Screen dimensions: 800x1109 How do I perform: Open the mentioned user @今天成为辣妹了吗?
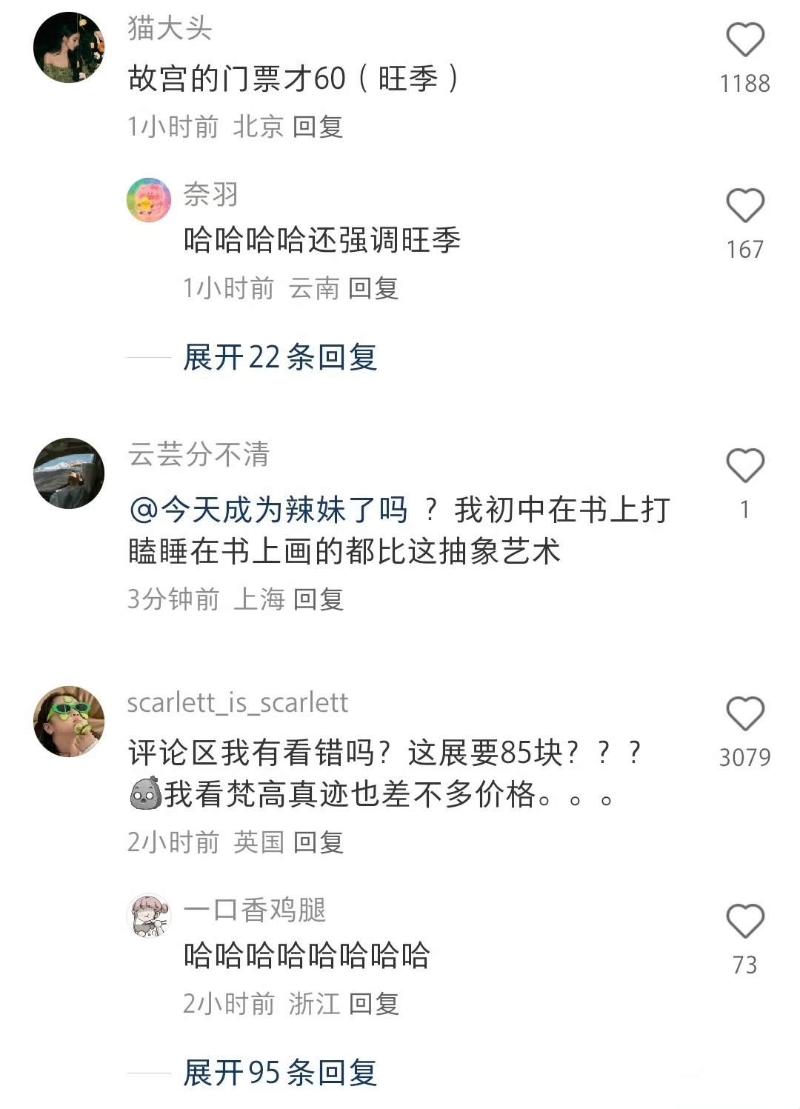pos(269,510)
